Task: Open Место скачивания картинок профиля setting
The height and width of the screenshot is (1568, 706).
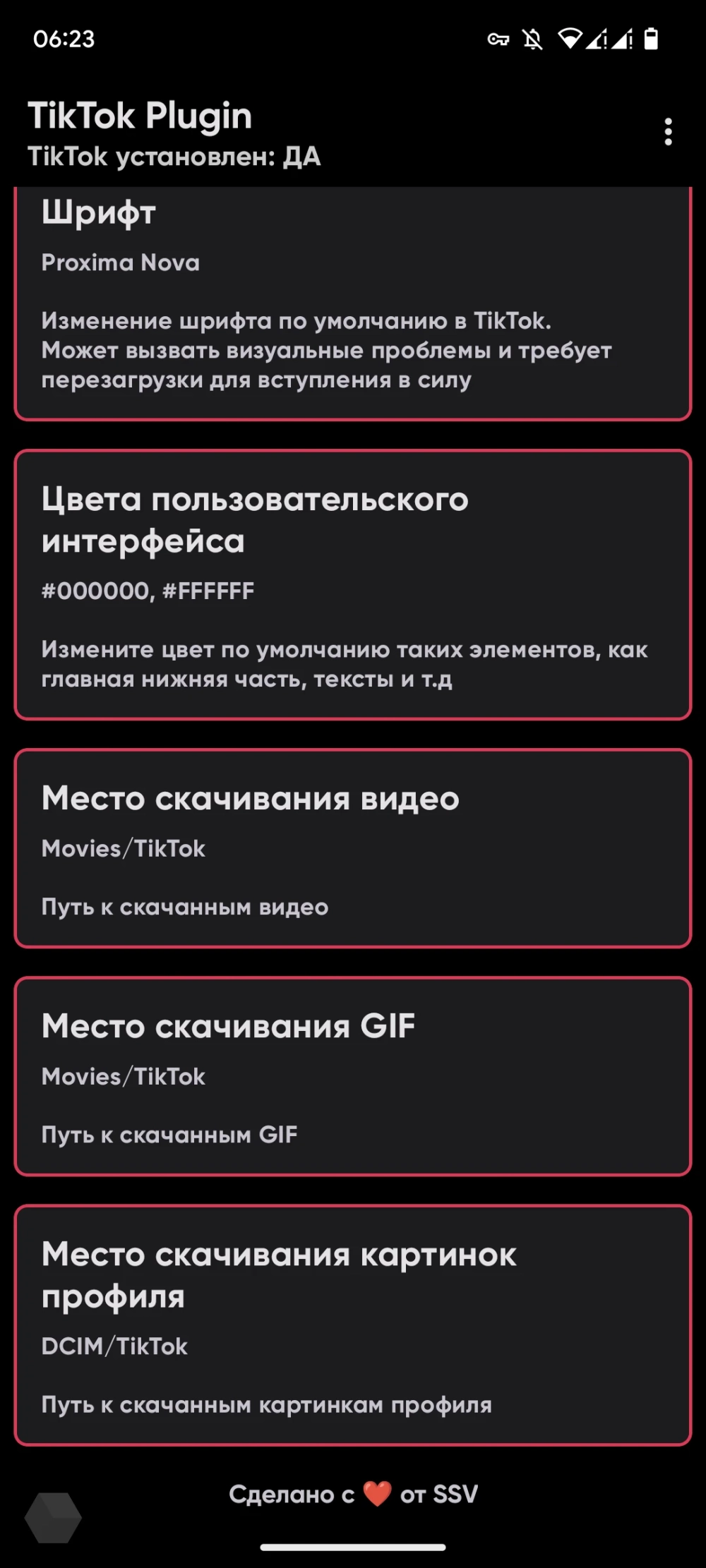Action: point(352,1325)
